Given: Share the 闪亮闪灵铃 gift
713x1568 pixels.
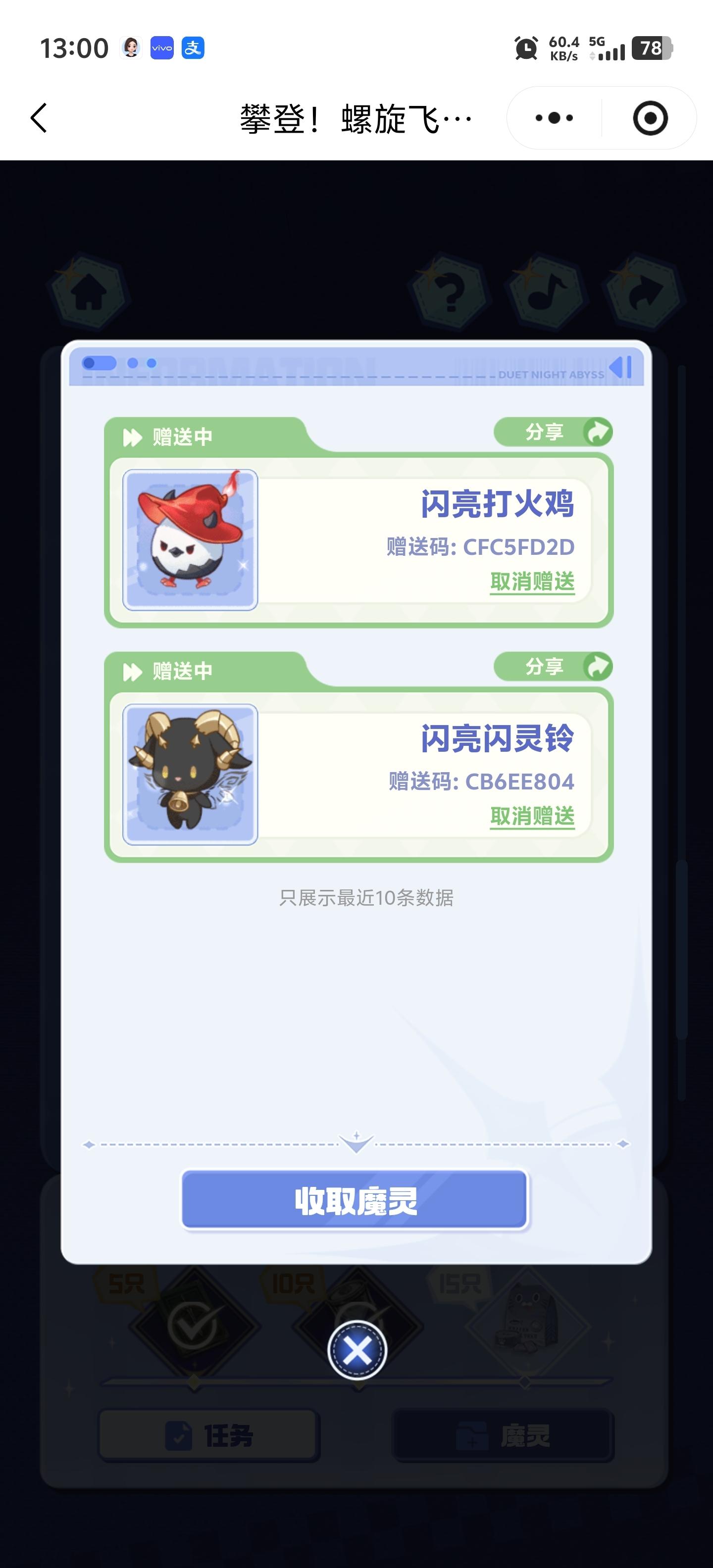Looking at the screenshot, I should coord(553,667).
